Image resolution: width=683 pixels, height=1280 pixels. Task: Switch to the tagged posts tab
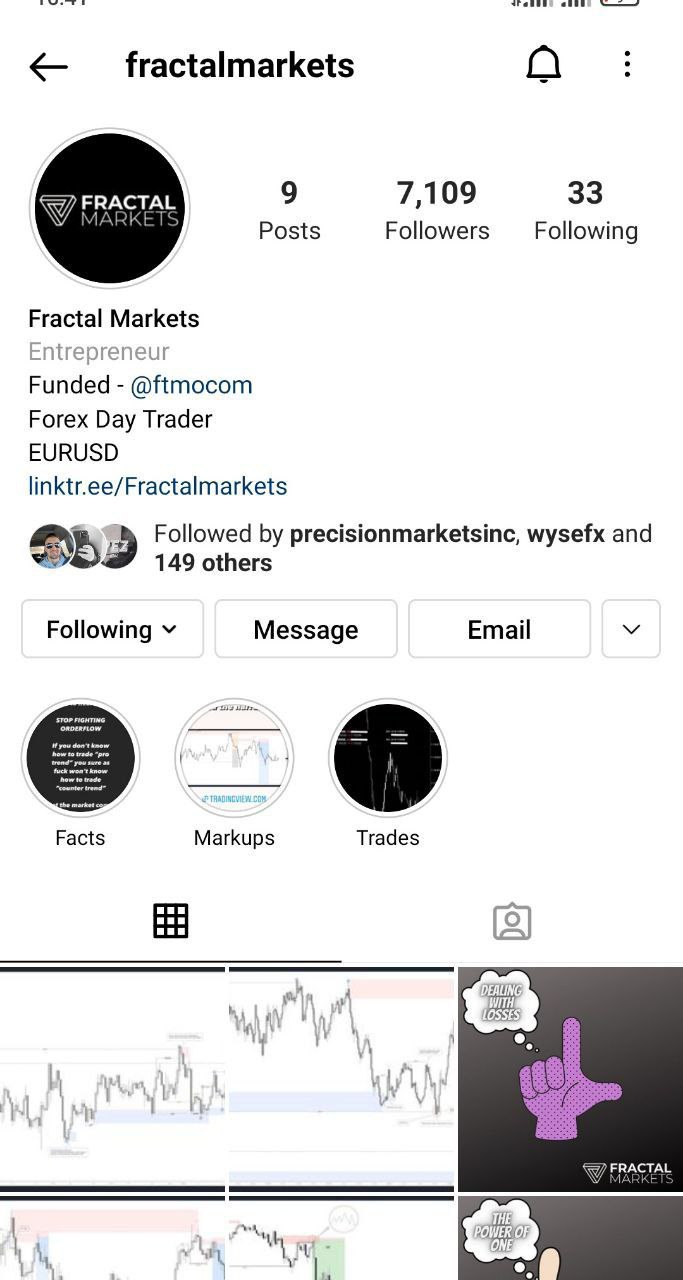[512, 921]
